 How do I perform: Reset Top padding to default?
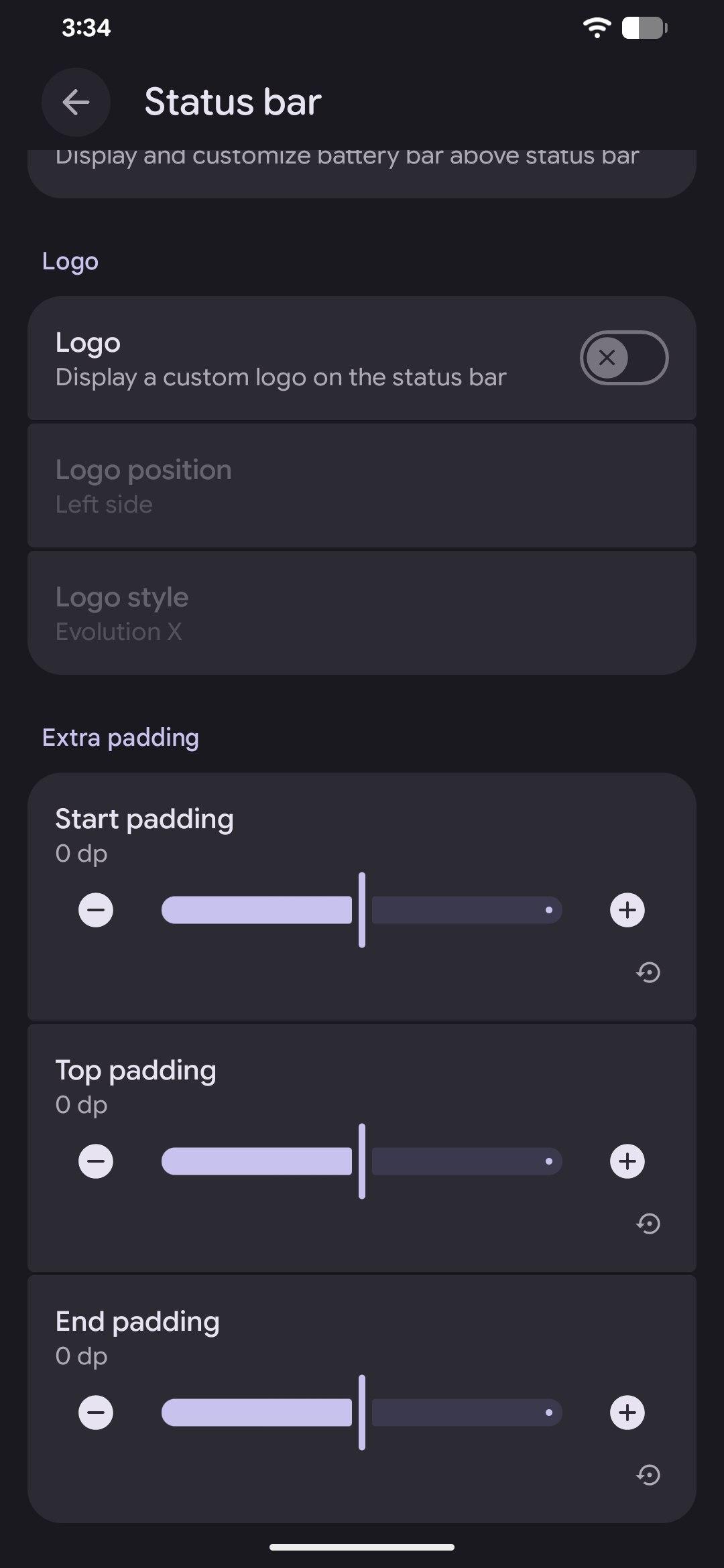[648, 1224]
